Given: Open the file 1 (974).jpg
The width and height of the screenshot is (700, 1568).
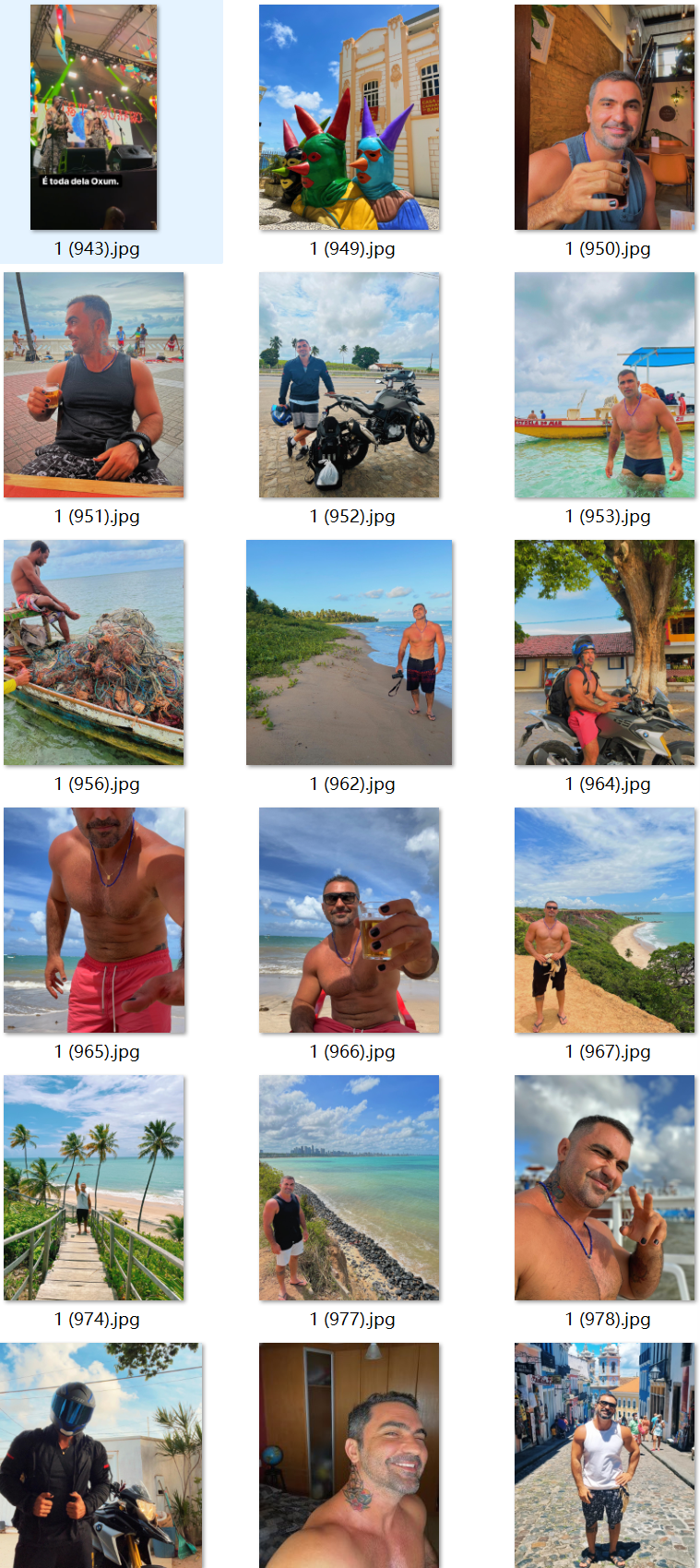Looking at the screenshot, I should tap(94, 1188).
